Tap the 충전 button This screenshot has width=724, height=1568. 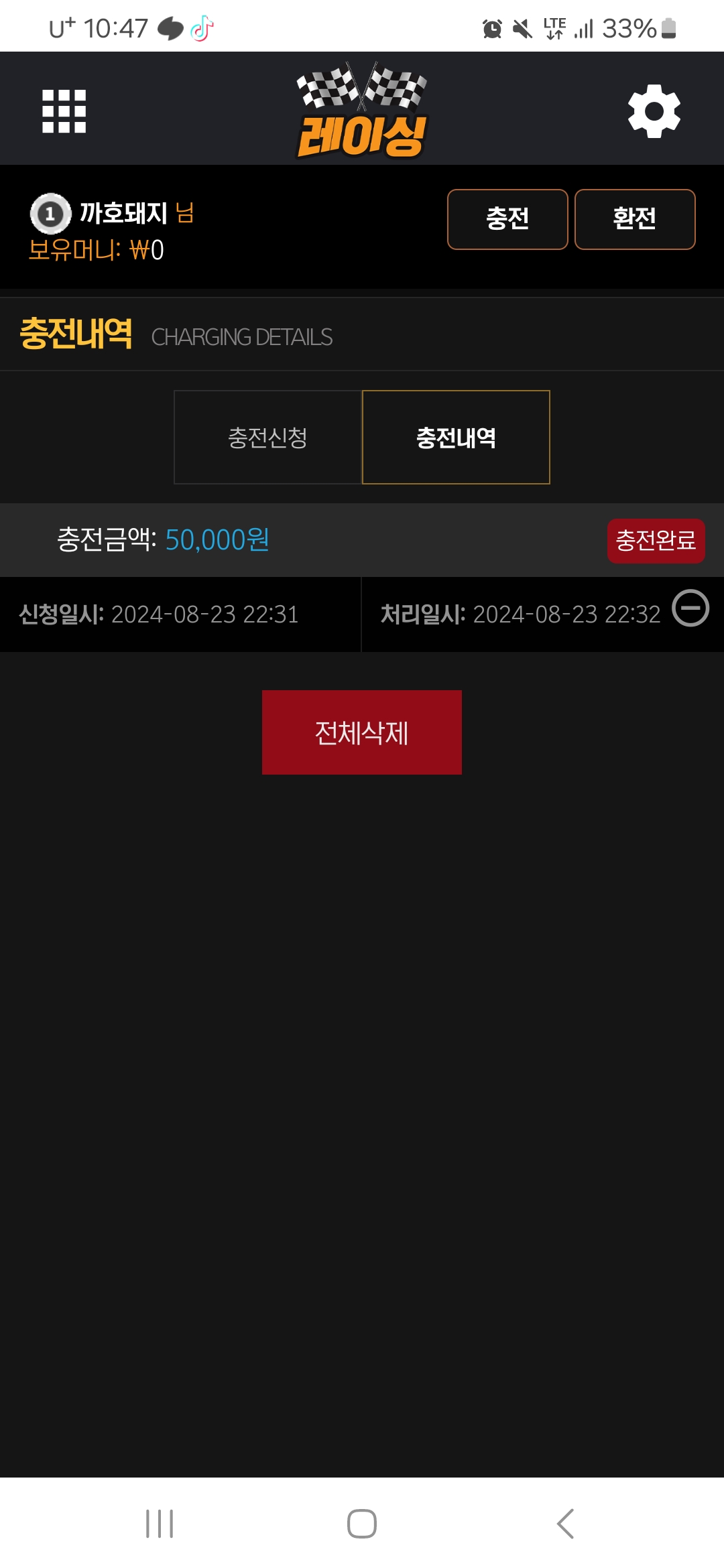coord(507,219)
